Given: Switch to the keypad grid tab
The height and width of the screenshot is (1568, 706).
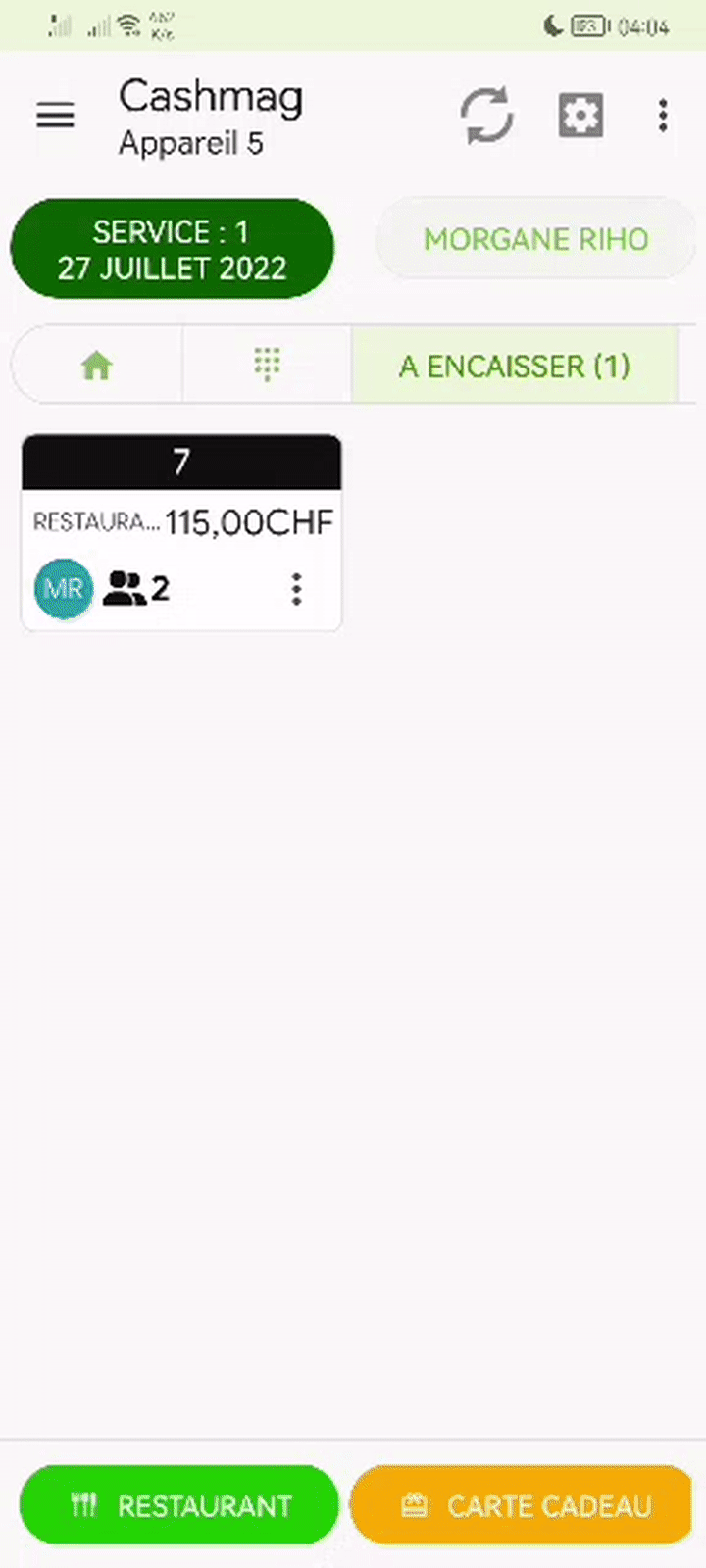Looking at the screenshot, I should point(267,366).
